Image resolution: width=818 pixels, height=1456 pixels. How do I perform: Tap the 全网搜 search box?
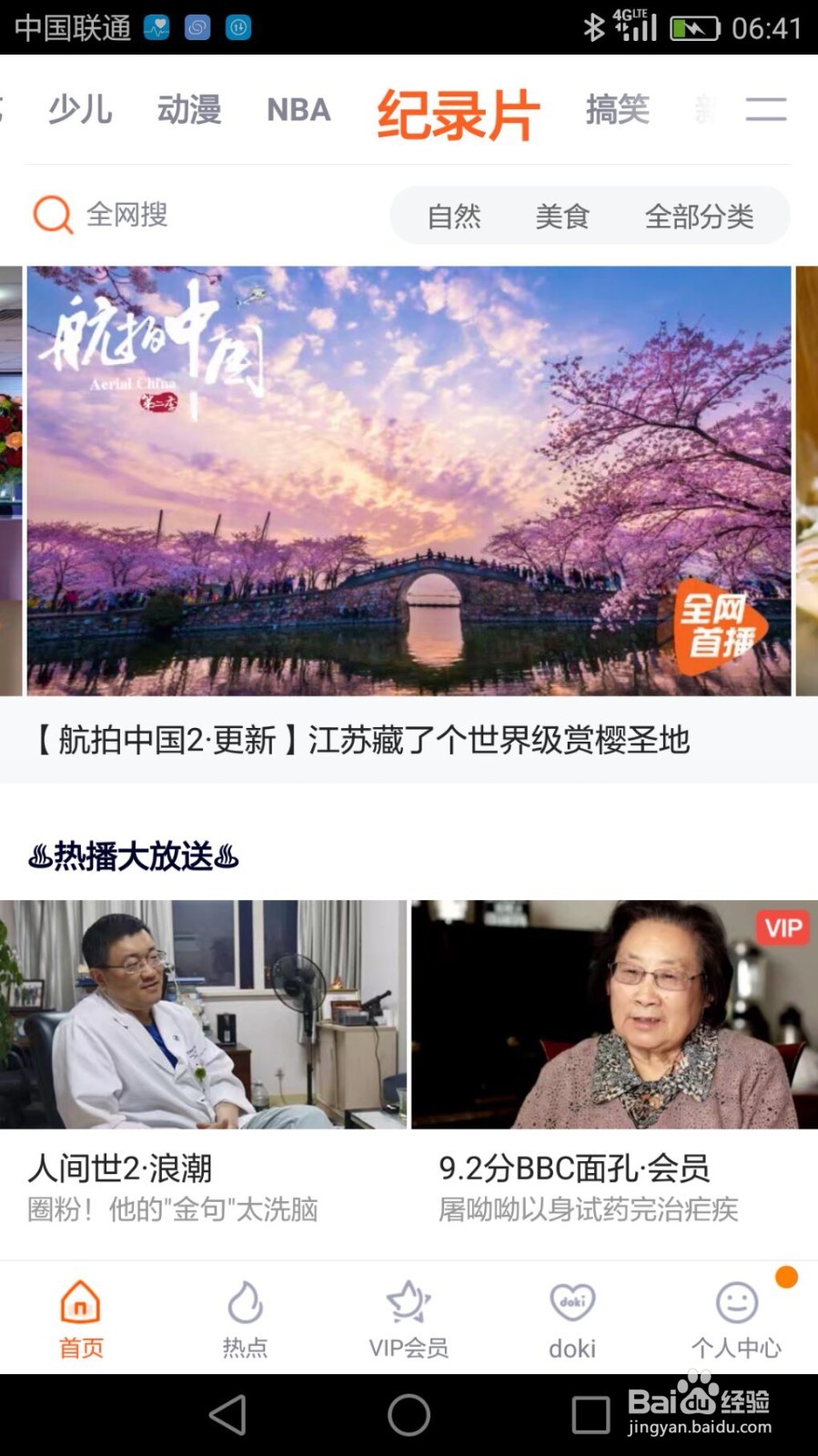pyautogui.click(x=127, y=216)
